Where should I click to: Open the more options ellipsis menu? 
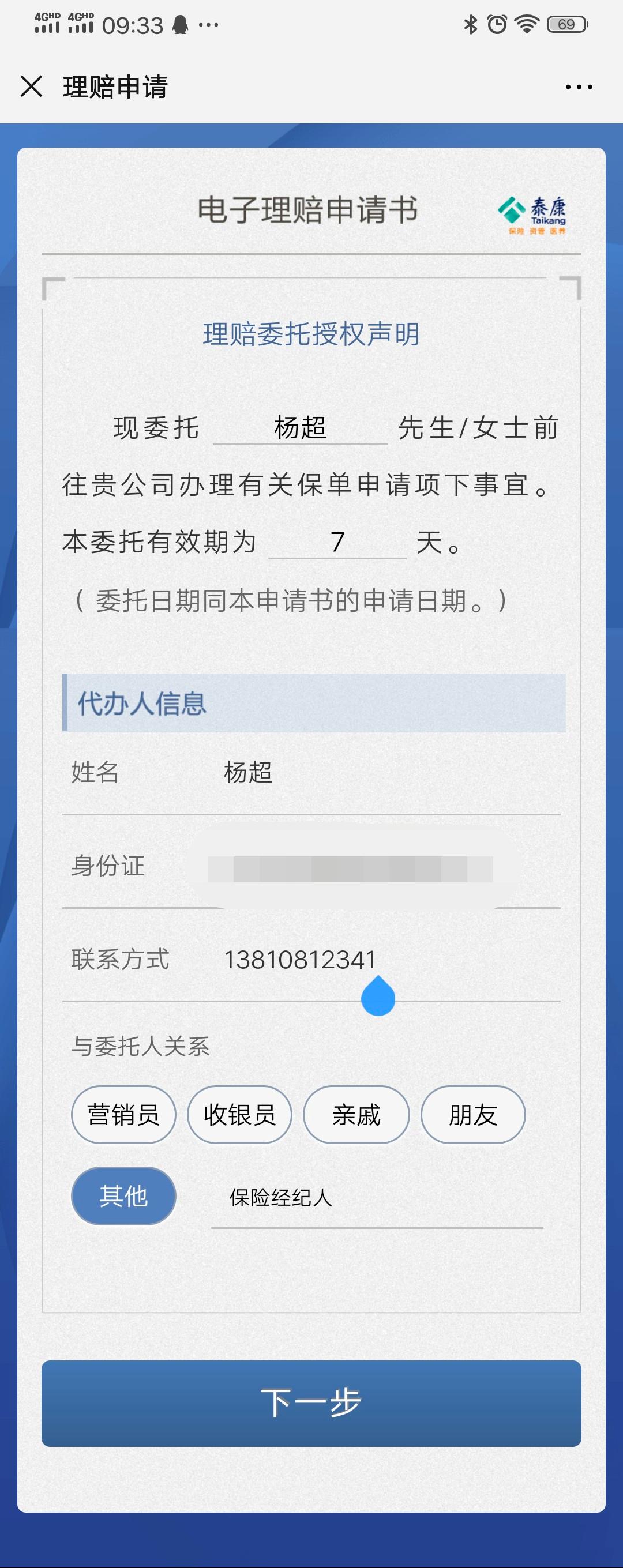579,87
